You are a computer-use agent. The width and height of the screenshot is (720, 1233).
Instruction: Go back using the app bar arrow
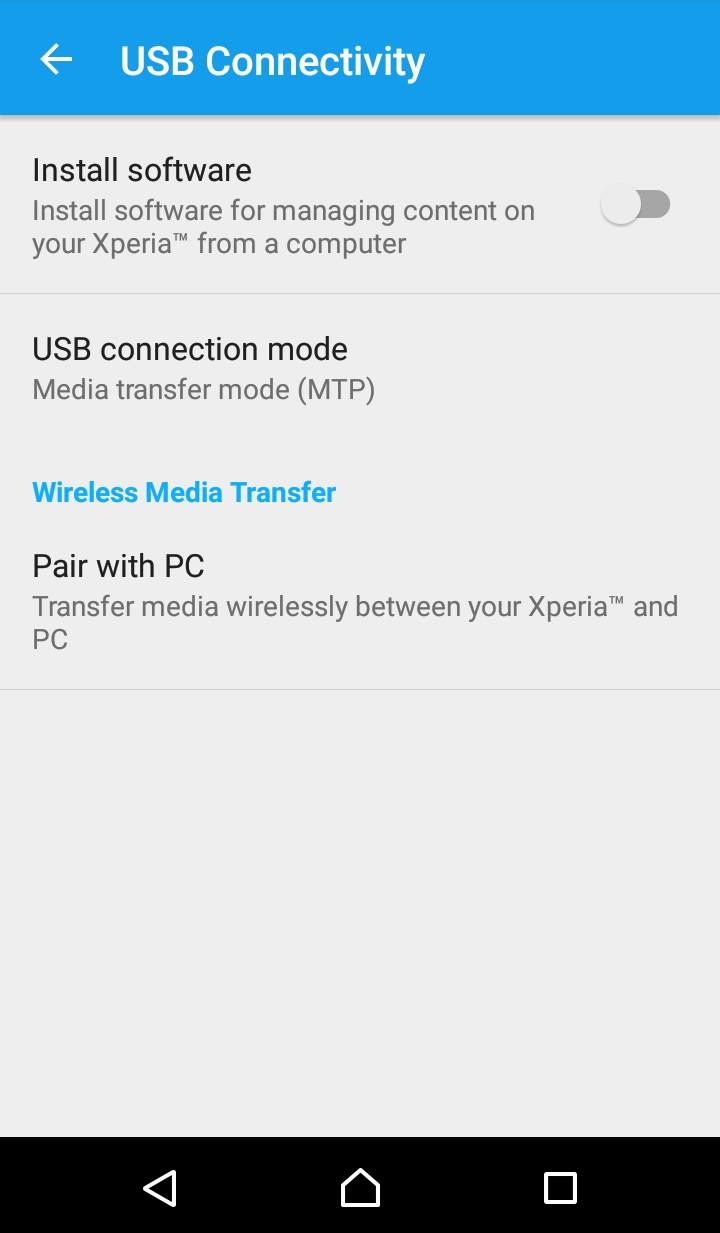(x=56, y=60)
